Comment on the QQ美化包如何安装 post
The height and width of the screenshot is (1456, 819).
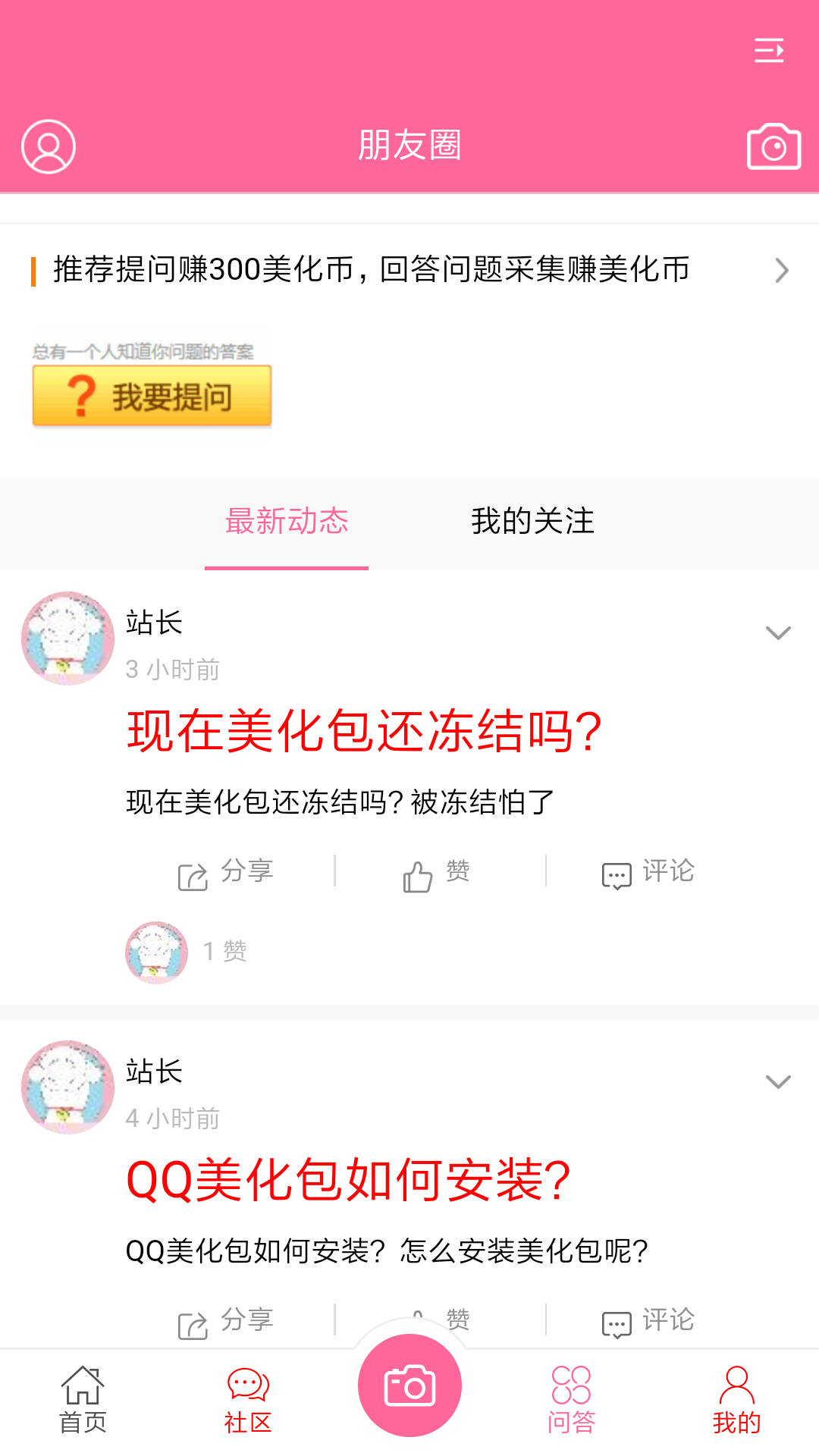[648, 1321]
